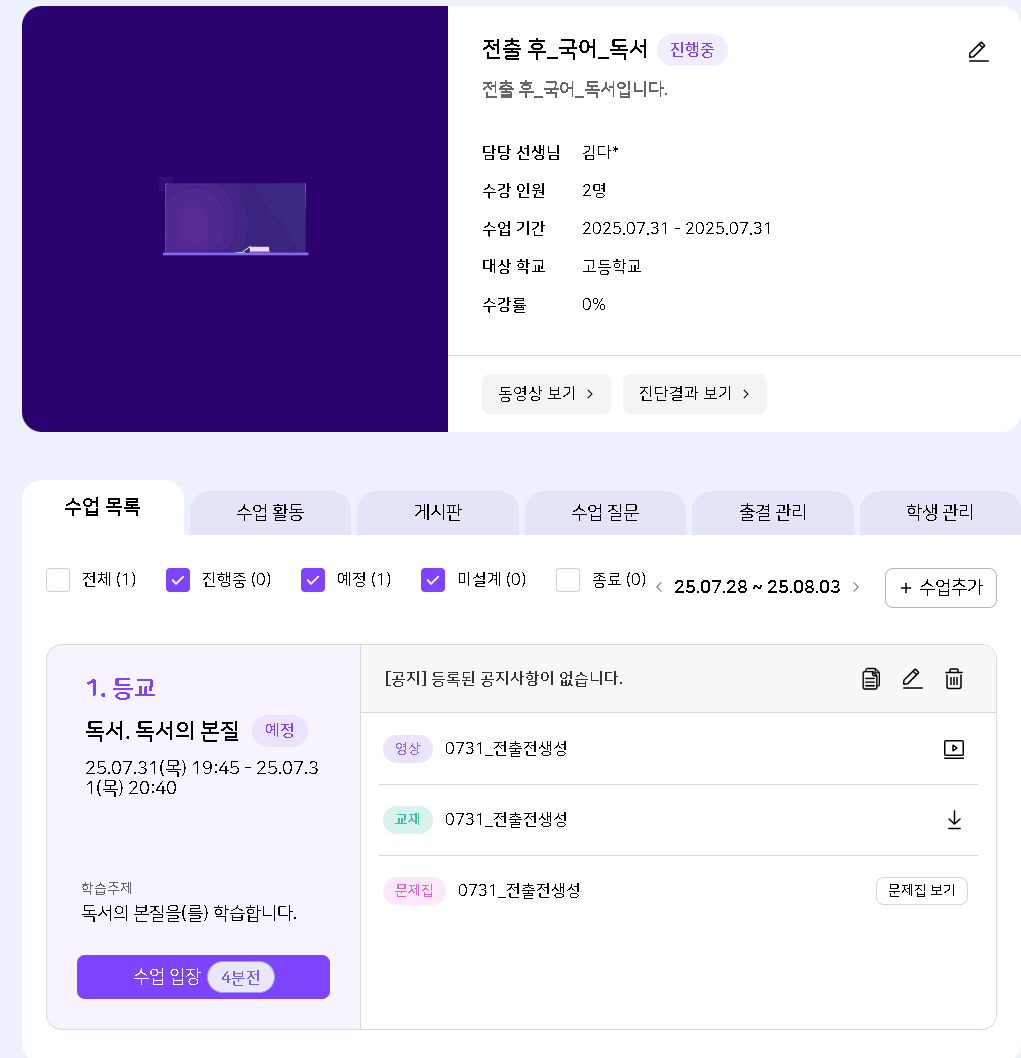Uncheck the 진행중 (0) filter

178,580
